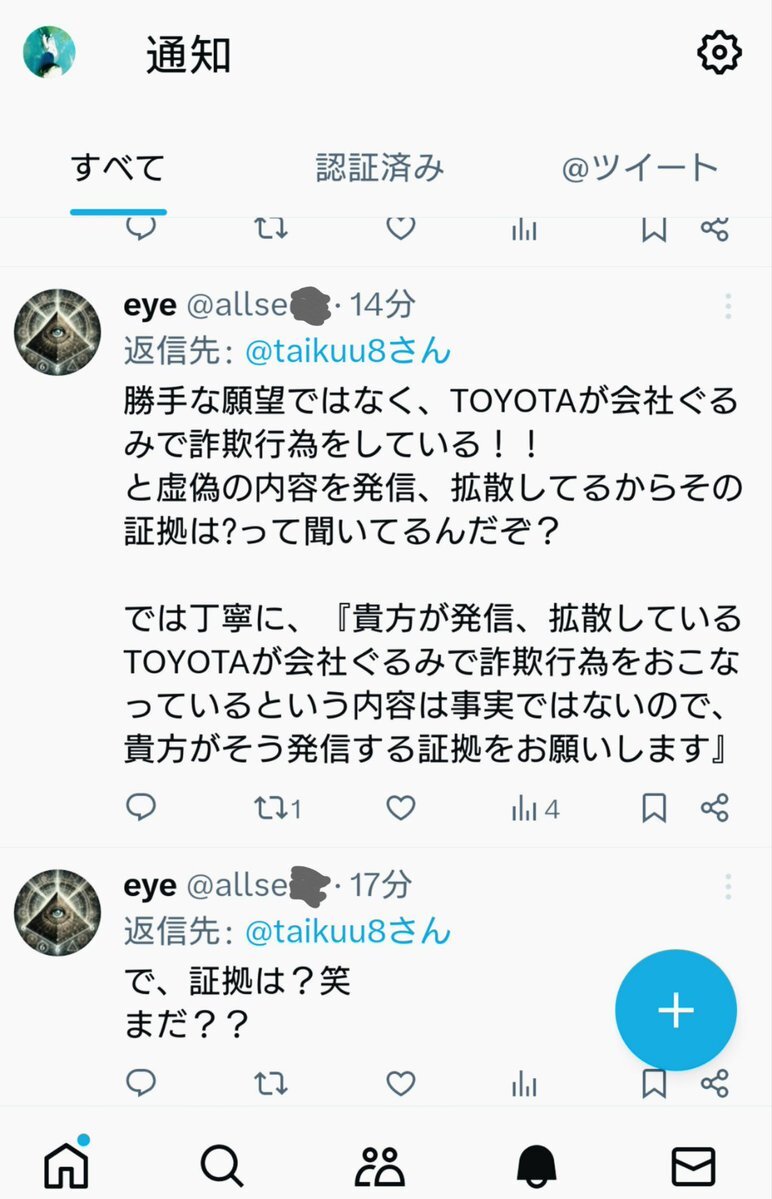Like the 17分 tweet saying で、証拠は？笑
The height and width of the screenshot is (1199, 772).
click(x=401, y=1083)
